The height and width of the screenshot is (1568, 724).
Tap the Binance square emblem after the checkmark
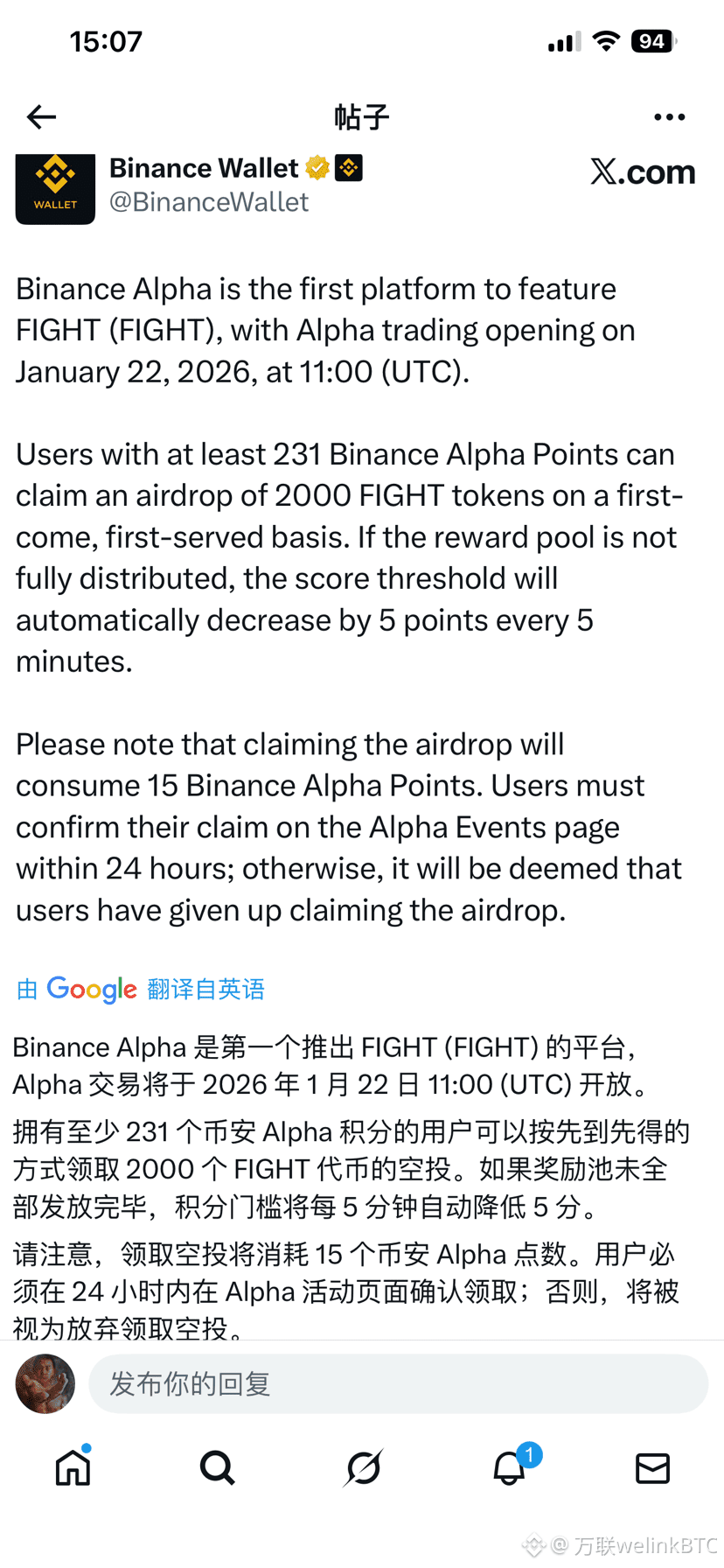(349, 166)
